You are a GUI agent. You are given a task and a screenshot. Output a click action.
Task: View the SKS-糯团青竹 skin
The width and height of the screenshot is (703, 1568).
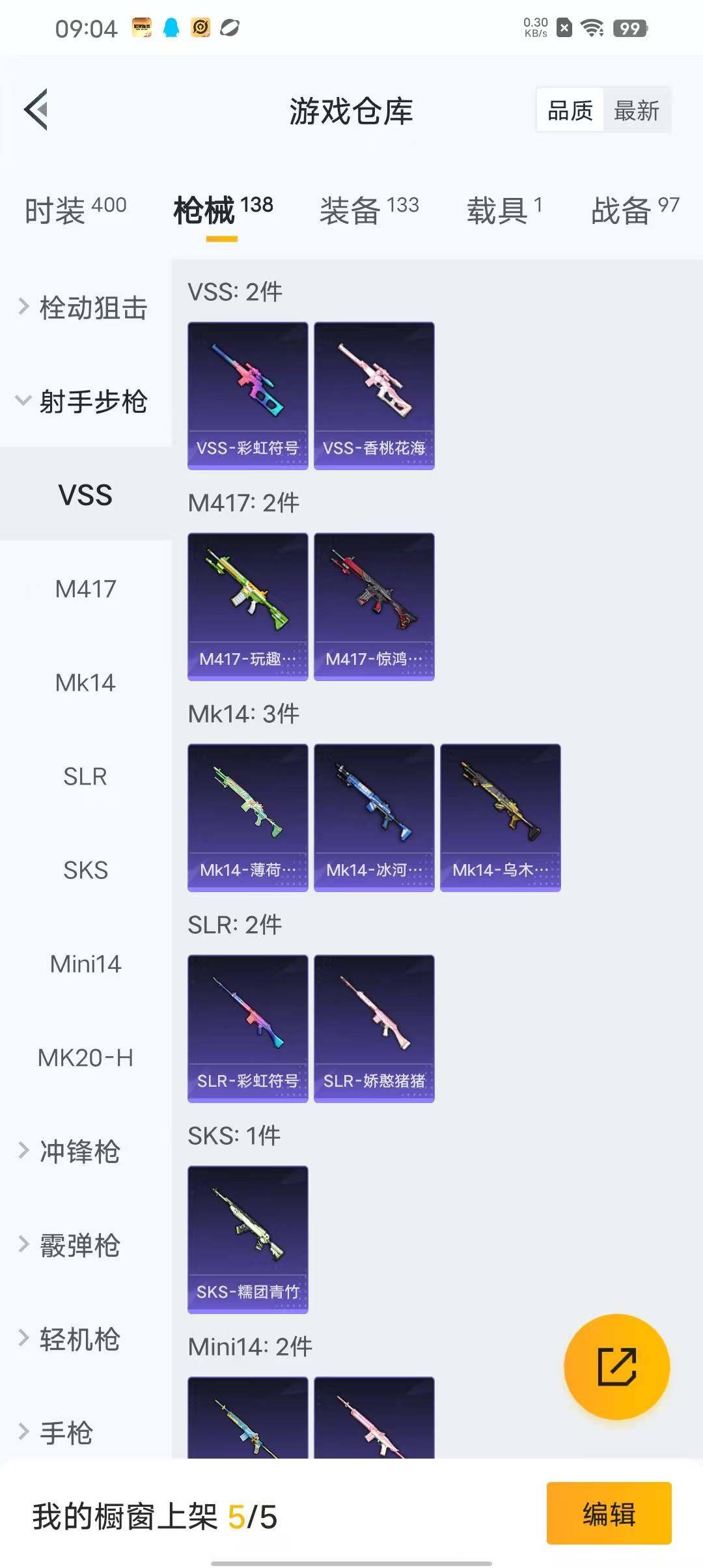(x=247, y=1239)
